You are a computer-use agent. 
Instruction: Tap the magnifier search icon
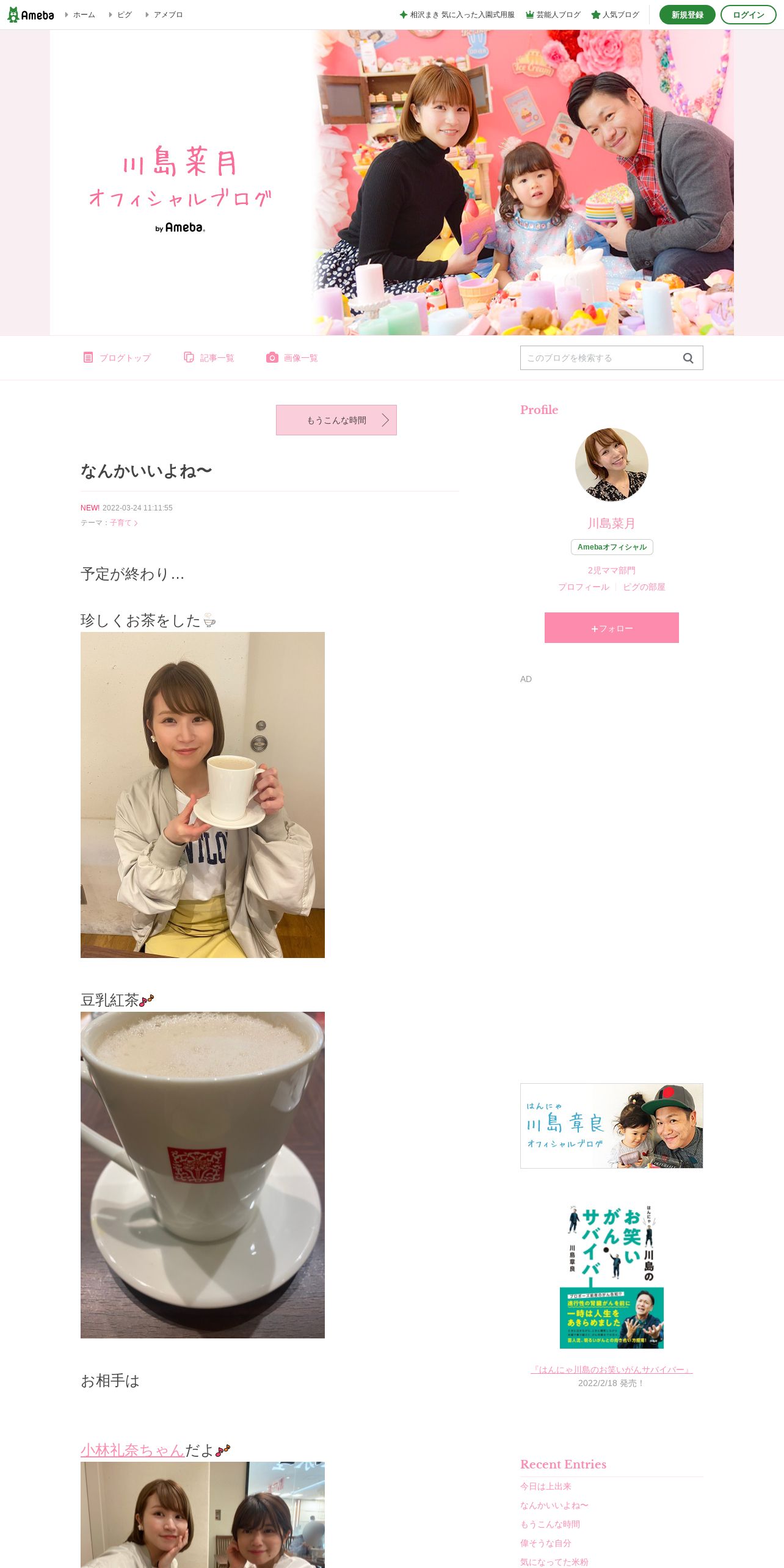[x=688, y=358]
